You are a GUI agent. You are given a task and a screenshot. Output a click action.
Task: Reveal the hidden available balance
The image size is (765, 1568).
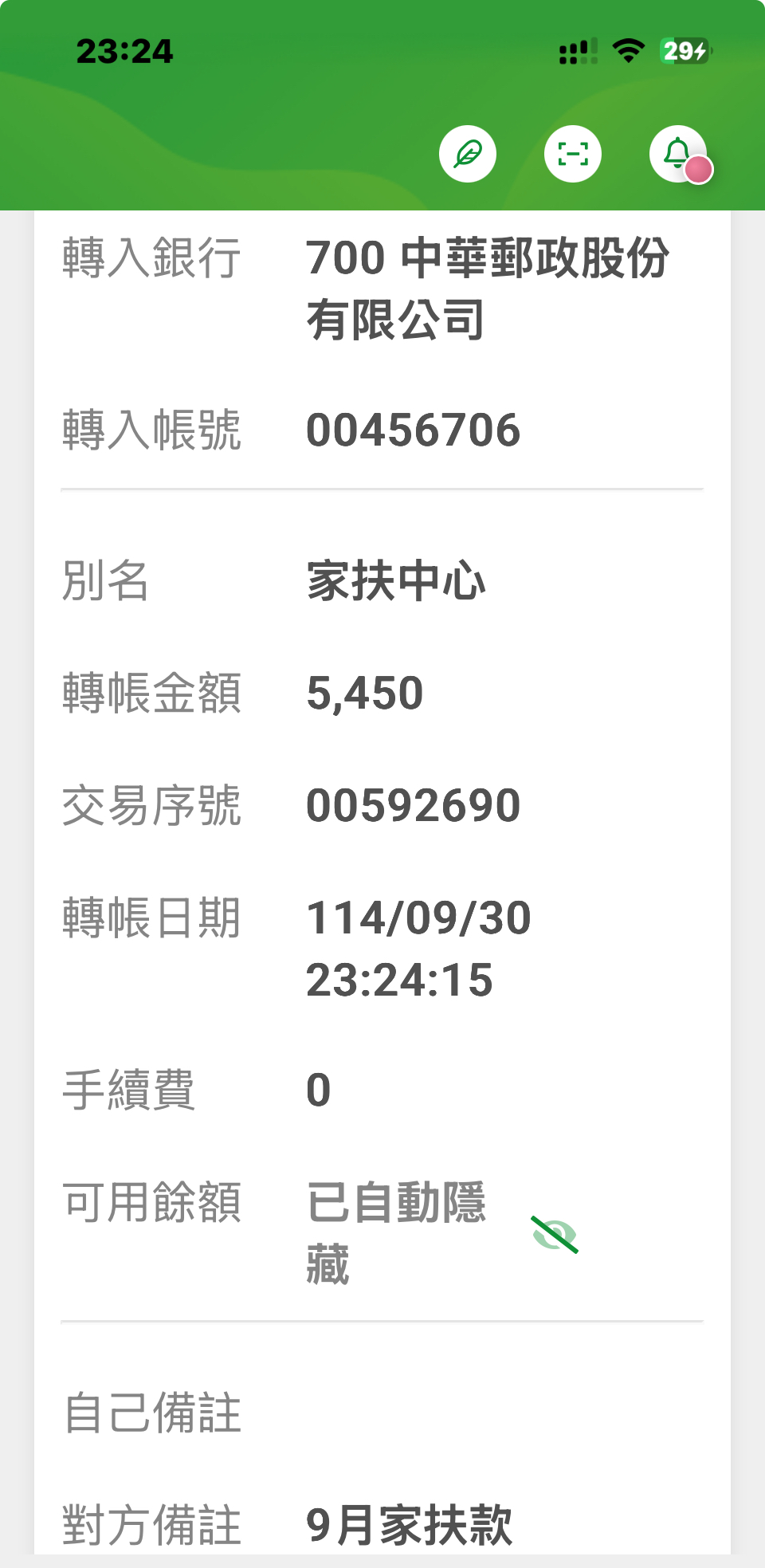point(555,1235)
